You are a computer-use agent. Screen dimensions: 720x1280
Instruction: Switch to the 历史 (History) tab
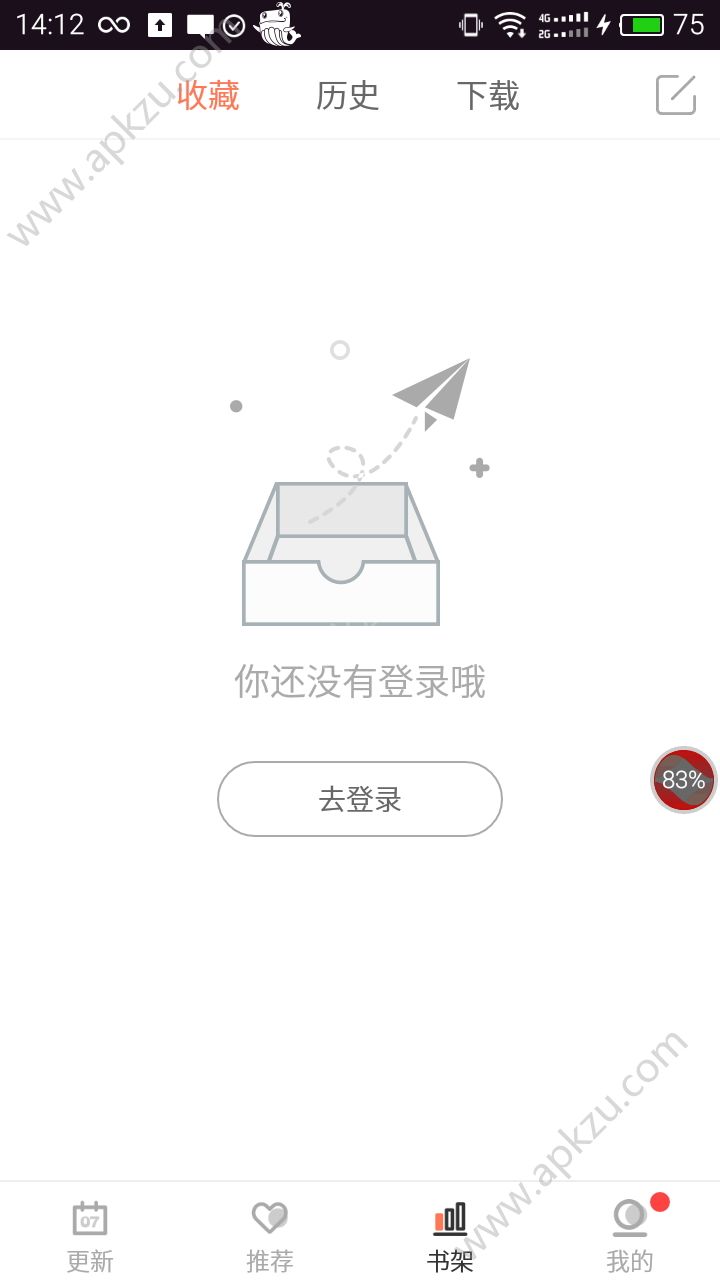[347, 95]
